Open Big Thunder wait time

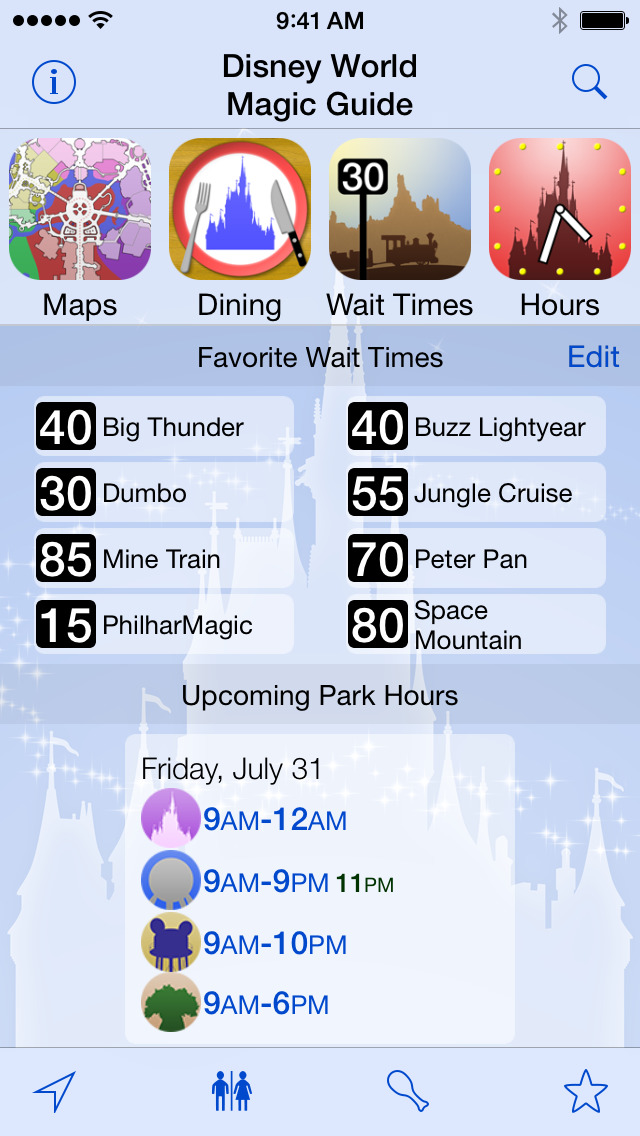point(164,428)
